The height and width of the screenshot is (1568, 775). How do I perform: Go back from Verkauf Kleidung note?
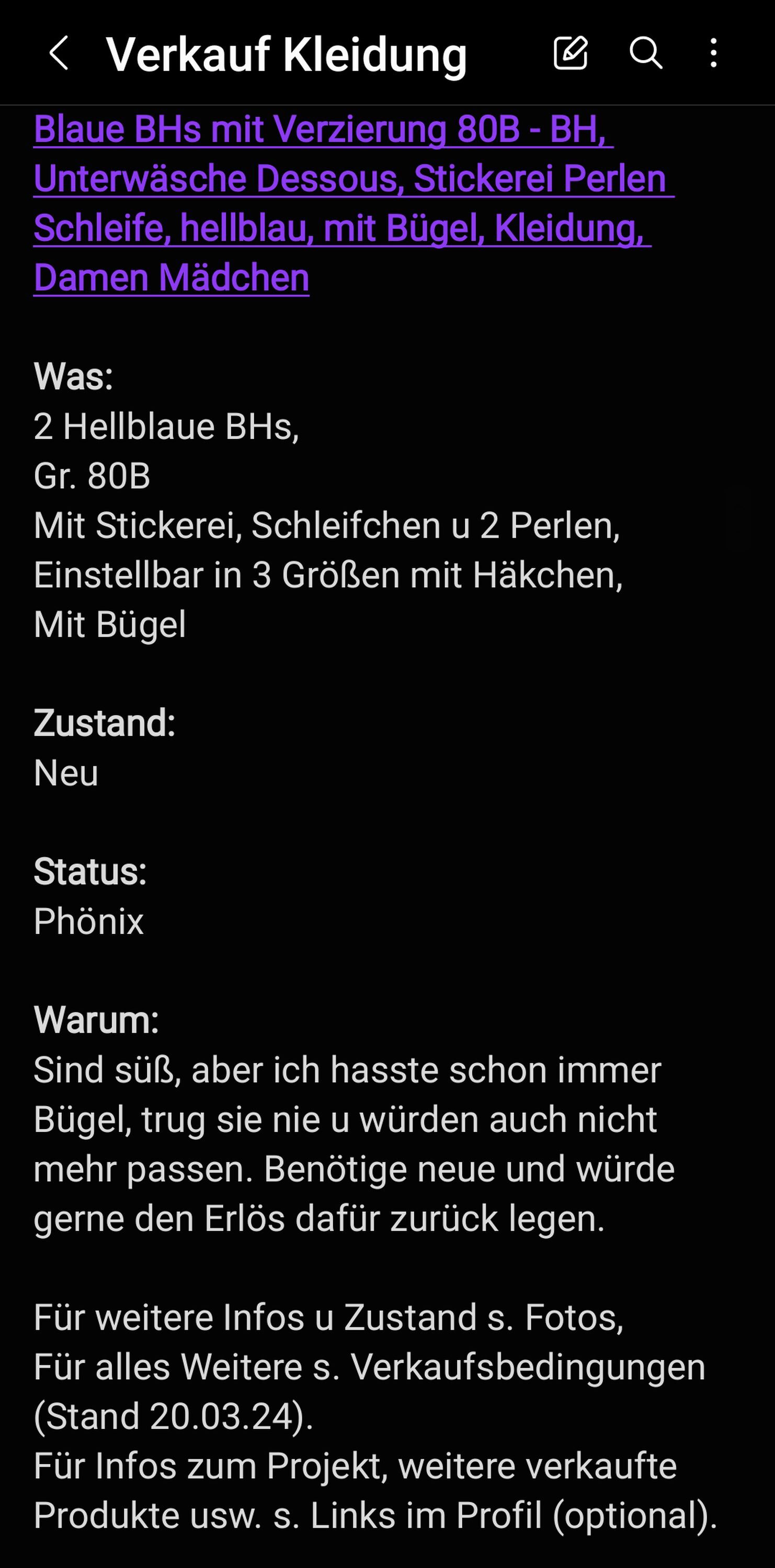point(59,53)
